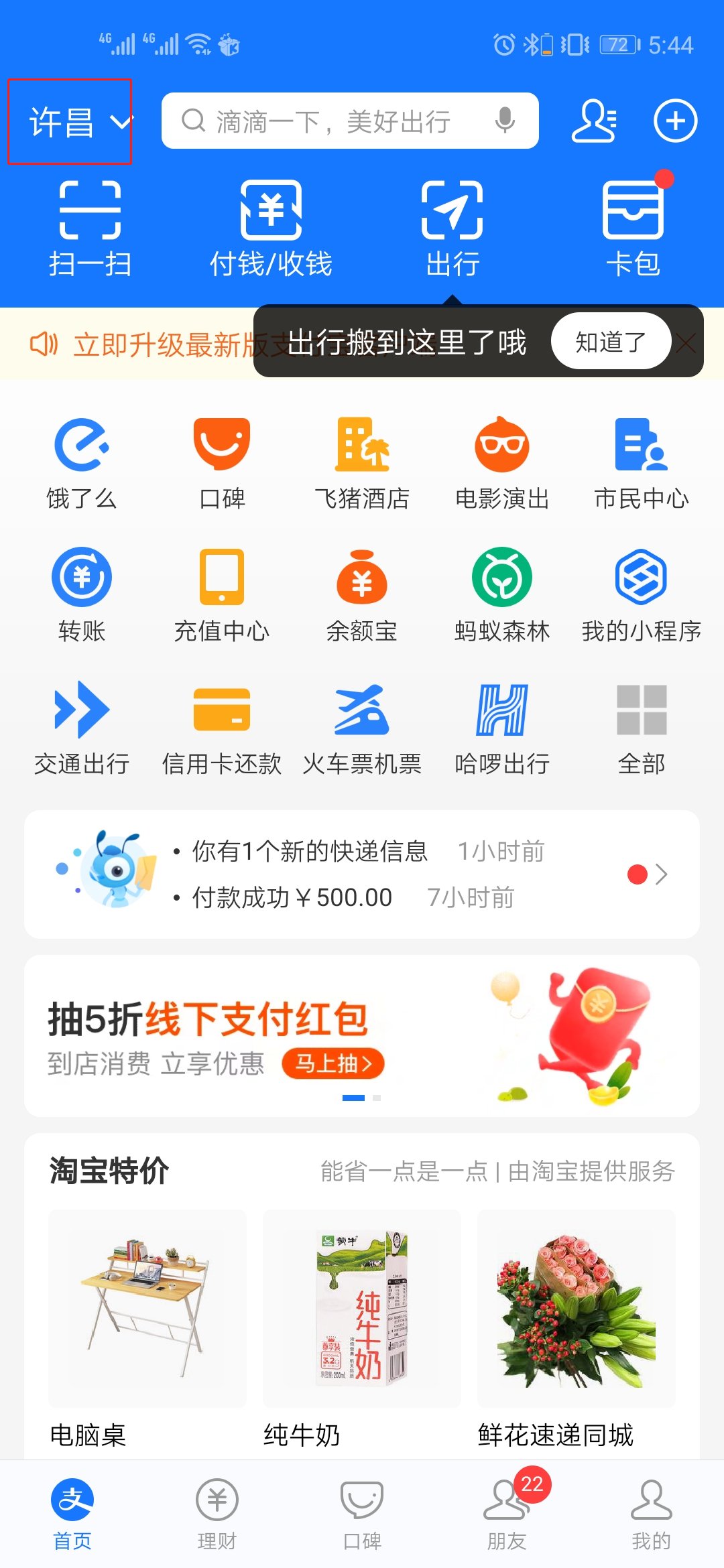The image size is (724, 1568).
Task: Open 付钱/收钱 payment code
Action: click(x=271, y=228)
